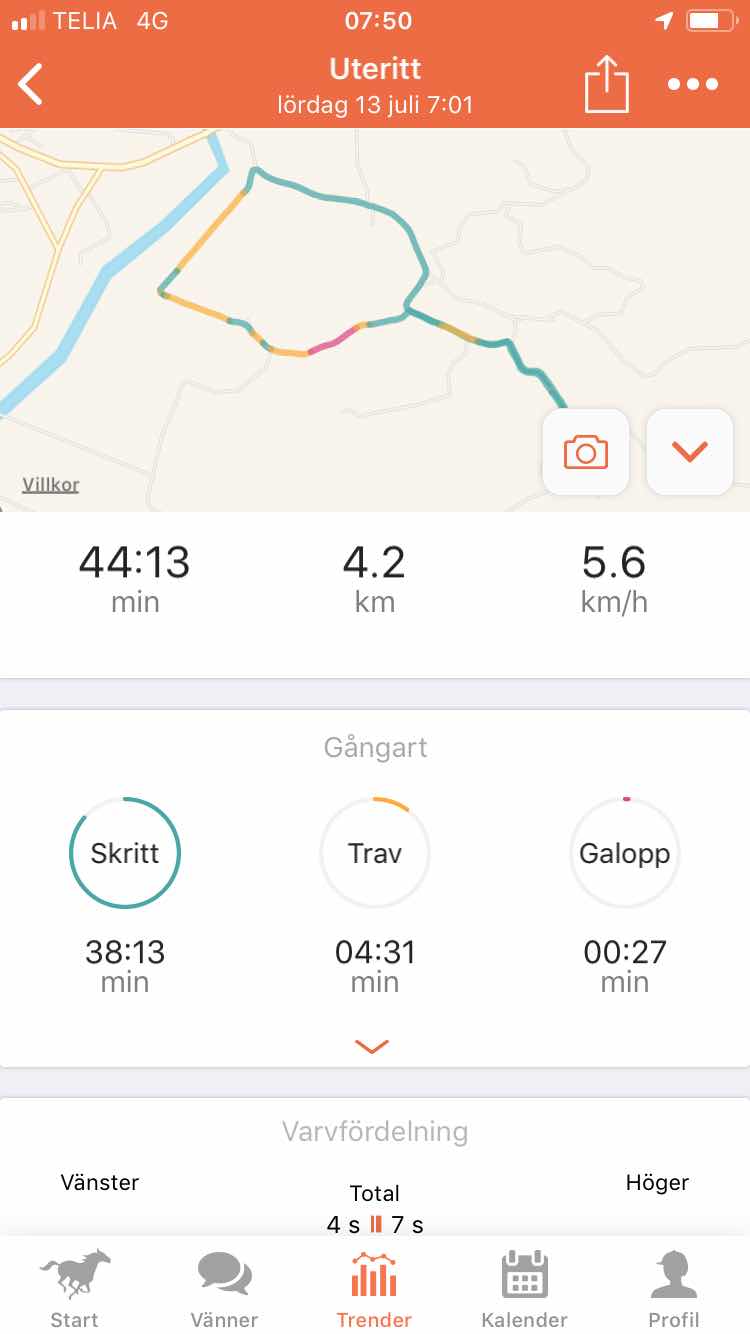
Task: Expand the Gångart details chevron
Action: click(x=372, y=1046)
